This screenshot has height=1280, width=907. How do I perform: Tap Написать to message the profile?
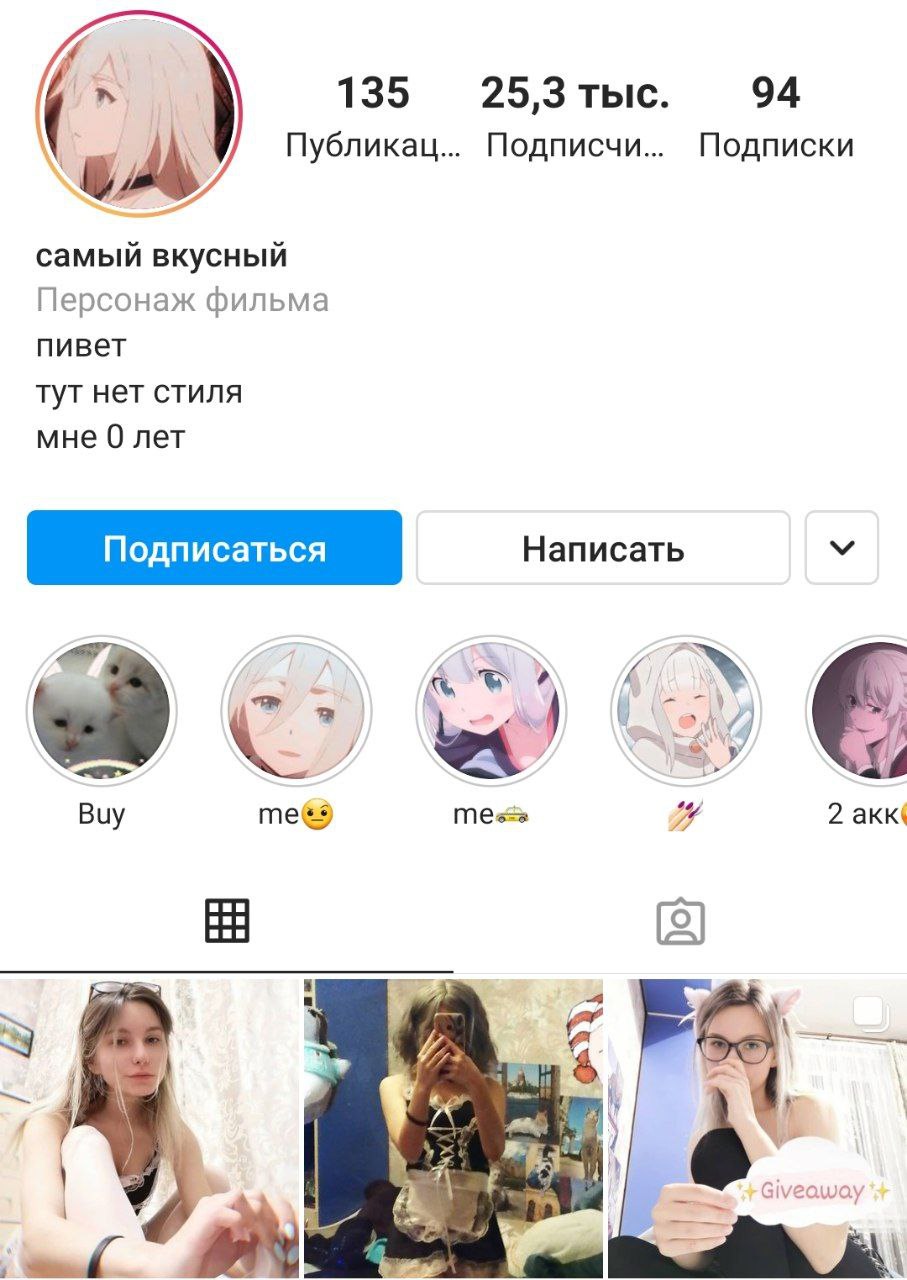click(x=603, y=548)
